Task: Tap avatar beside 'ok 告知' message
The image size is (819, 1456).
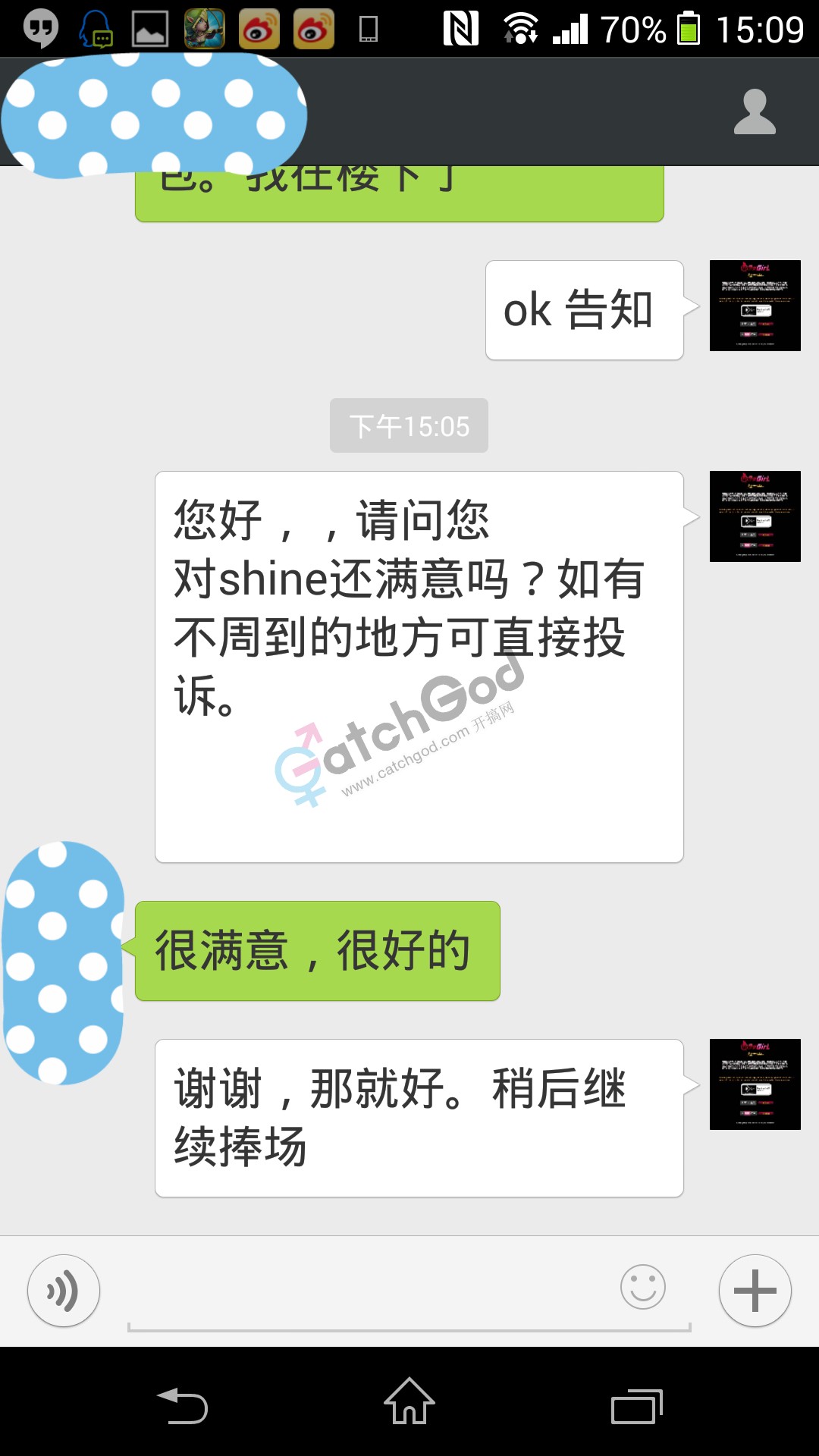Action: (x=755, y=306)
